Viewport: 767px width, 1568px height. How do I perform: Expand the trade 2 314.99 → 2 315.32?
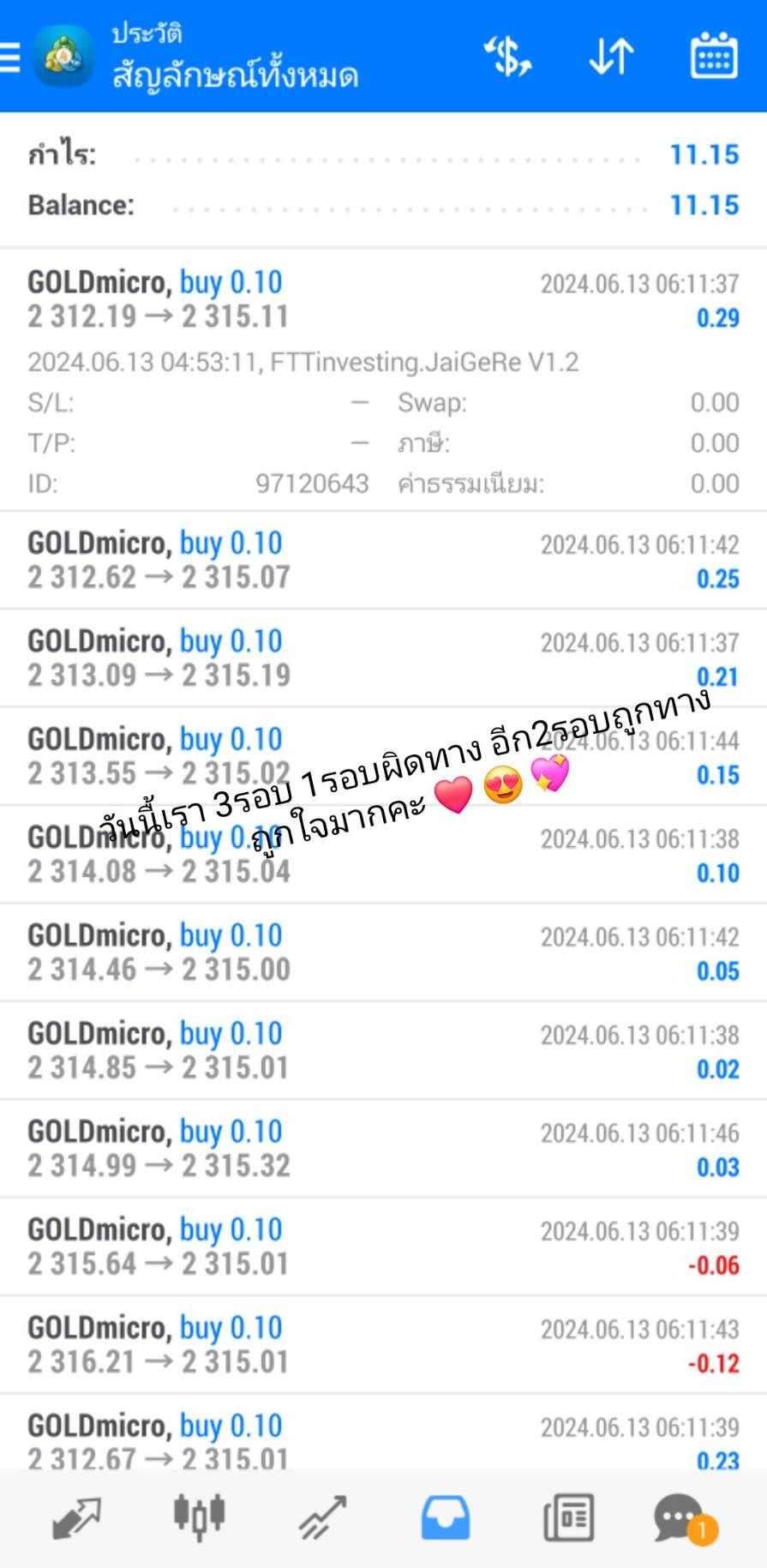(383, 1149)
